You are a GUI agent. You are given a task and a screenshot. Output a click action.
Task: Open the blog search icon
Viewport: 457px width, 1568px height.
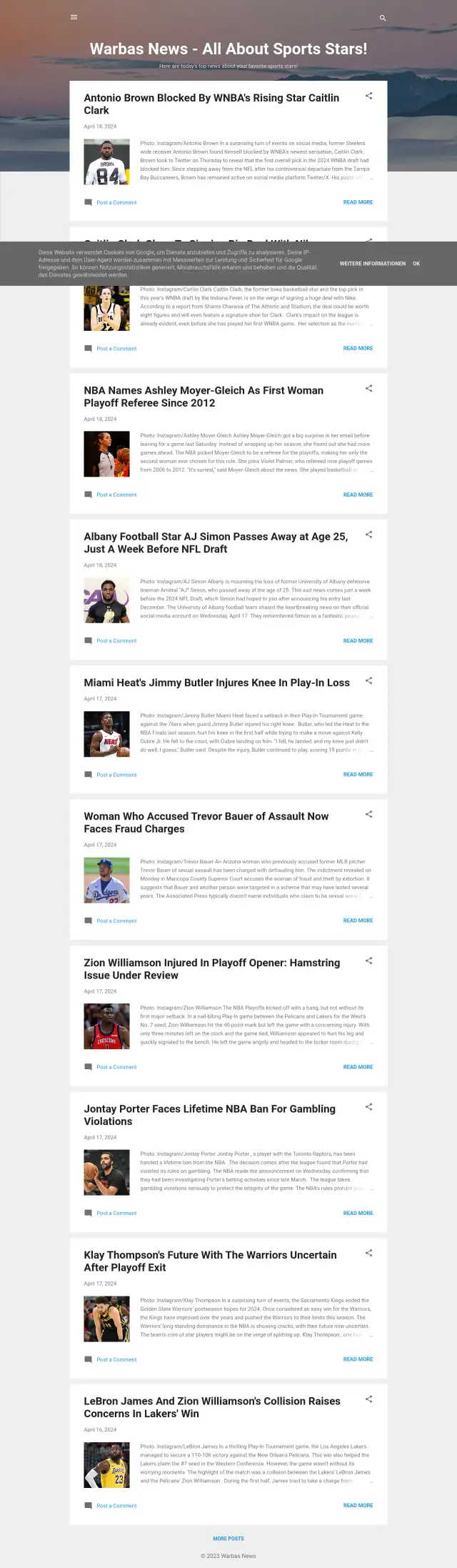click(383, 18)
